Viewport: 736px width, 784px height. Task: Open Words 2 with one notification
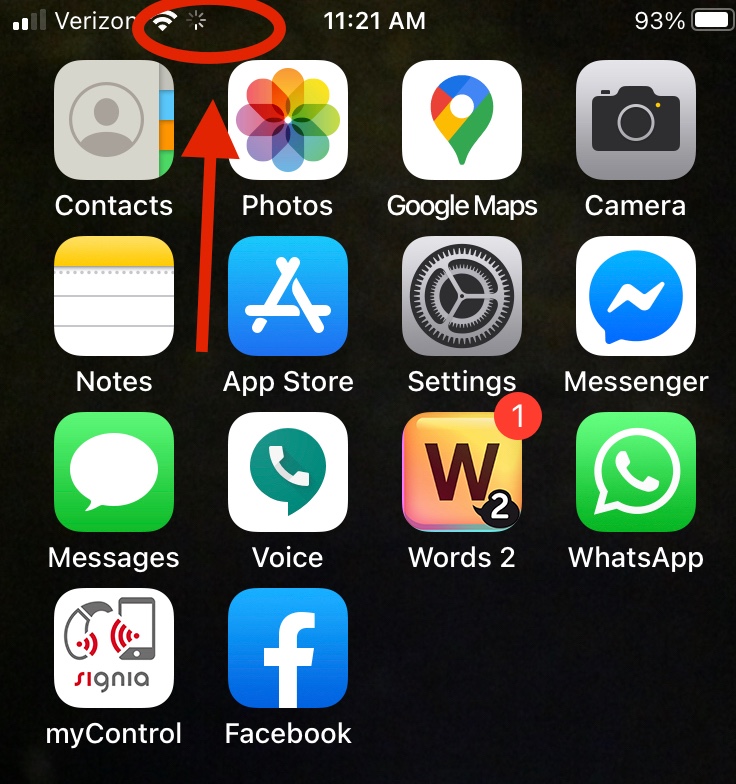pos(462,472)
